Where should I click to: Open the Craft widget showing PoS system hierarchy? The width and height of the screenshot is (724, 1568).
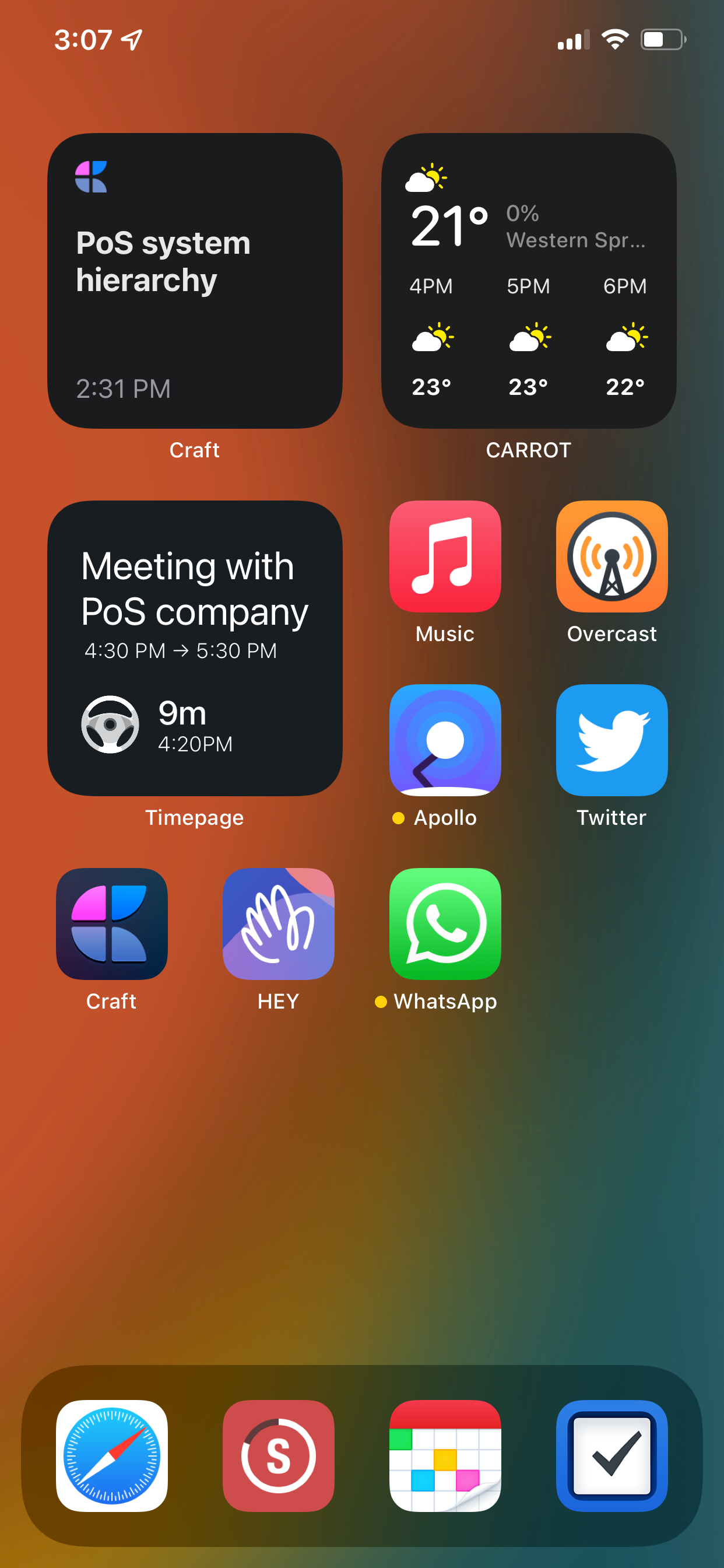195,281
